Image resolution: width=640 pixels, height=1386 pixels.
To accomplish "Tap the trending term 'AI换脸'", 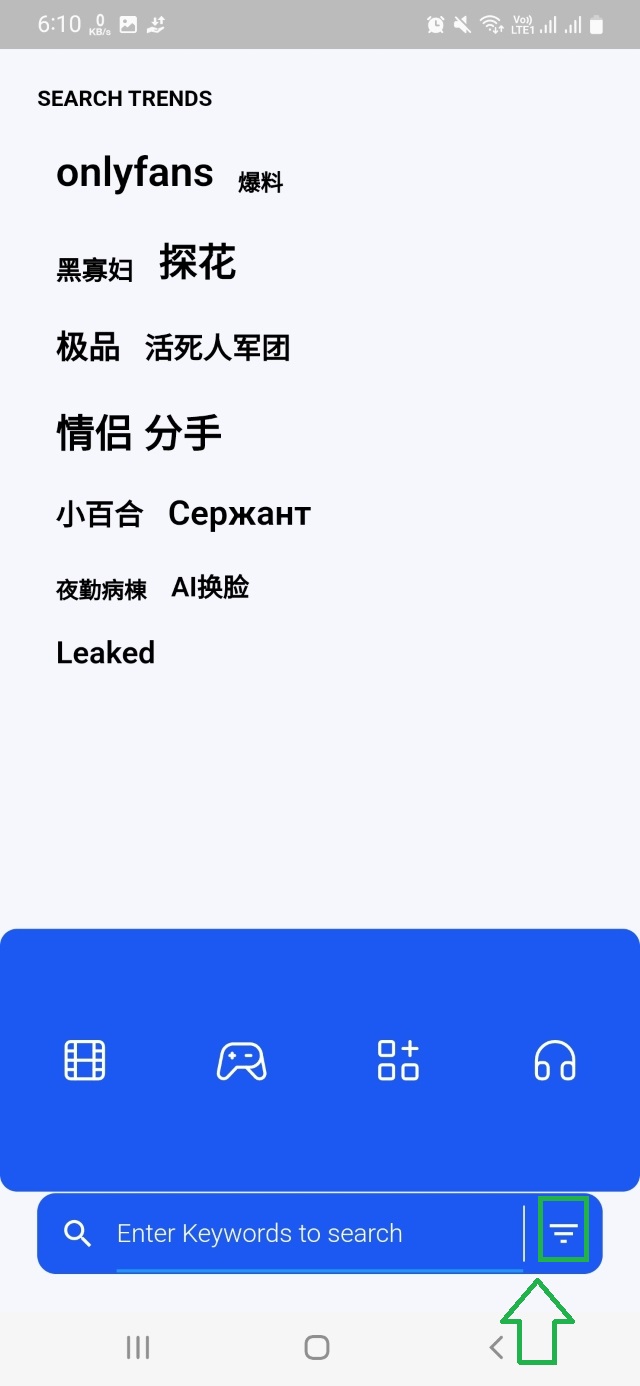I will click(210, 587).
